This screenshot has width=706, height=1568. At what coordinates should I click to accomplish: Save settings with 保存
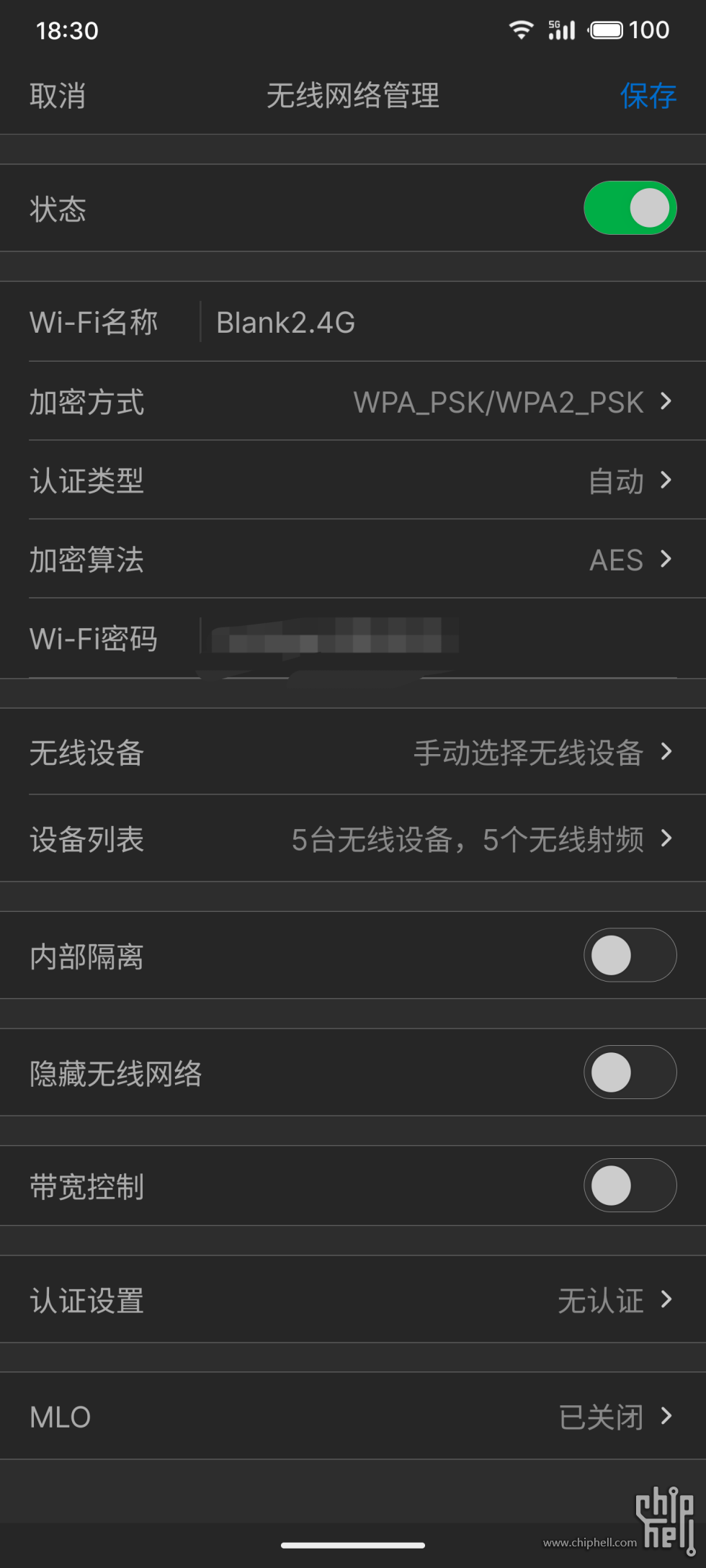(x=648, y=96)
